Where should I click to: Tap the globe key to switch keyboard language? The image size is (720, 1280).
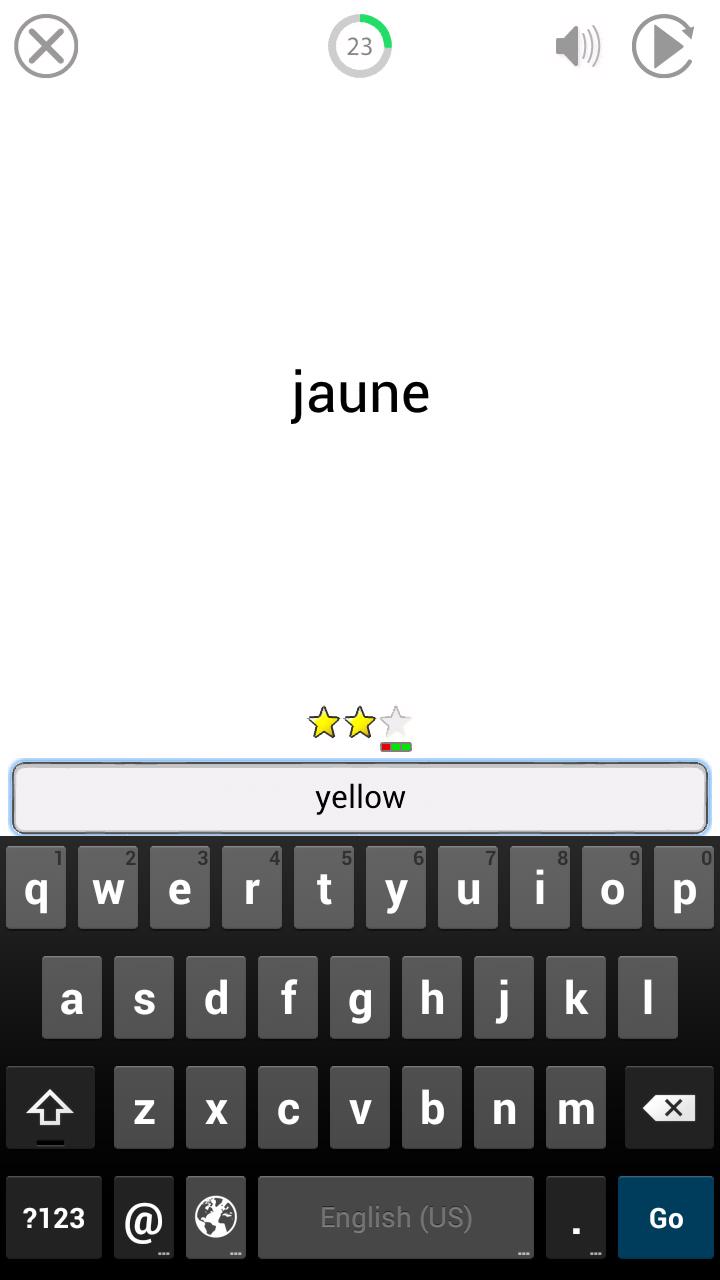[x=215, y=1217]
